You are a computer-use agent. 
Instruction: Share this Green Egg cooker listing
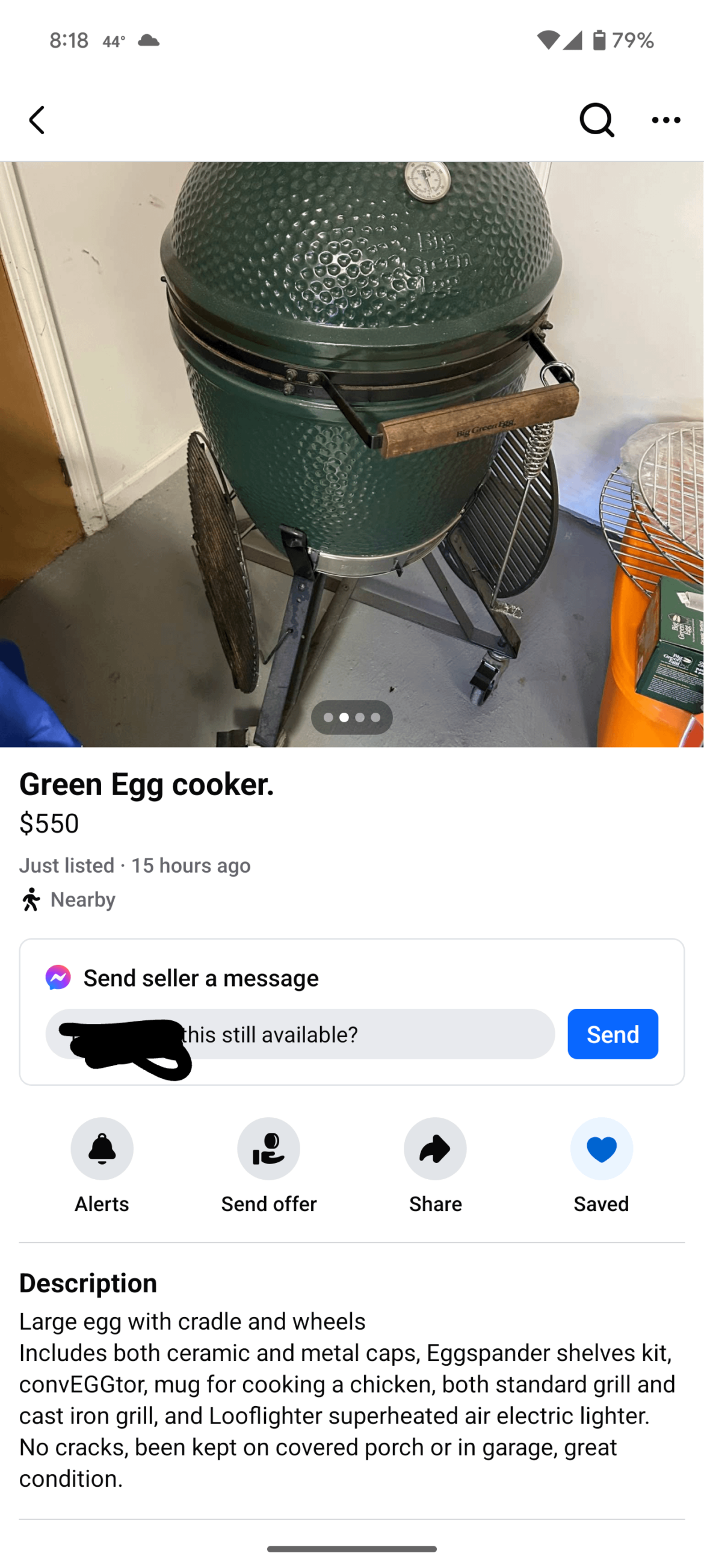(x=434, y=1148)
